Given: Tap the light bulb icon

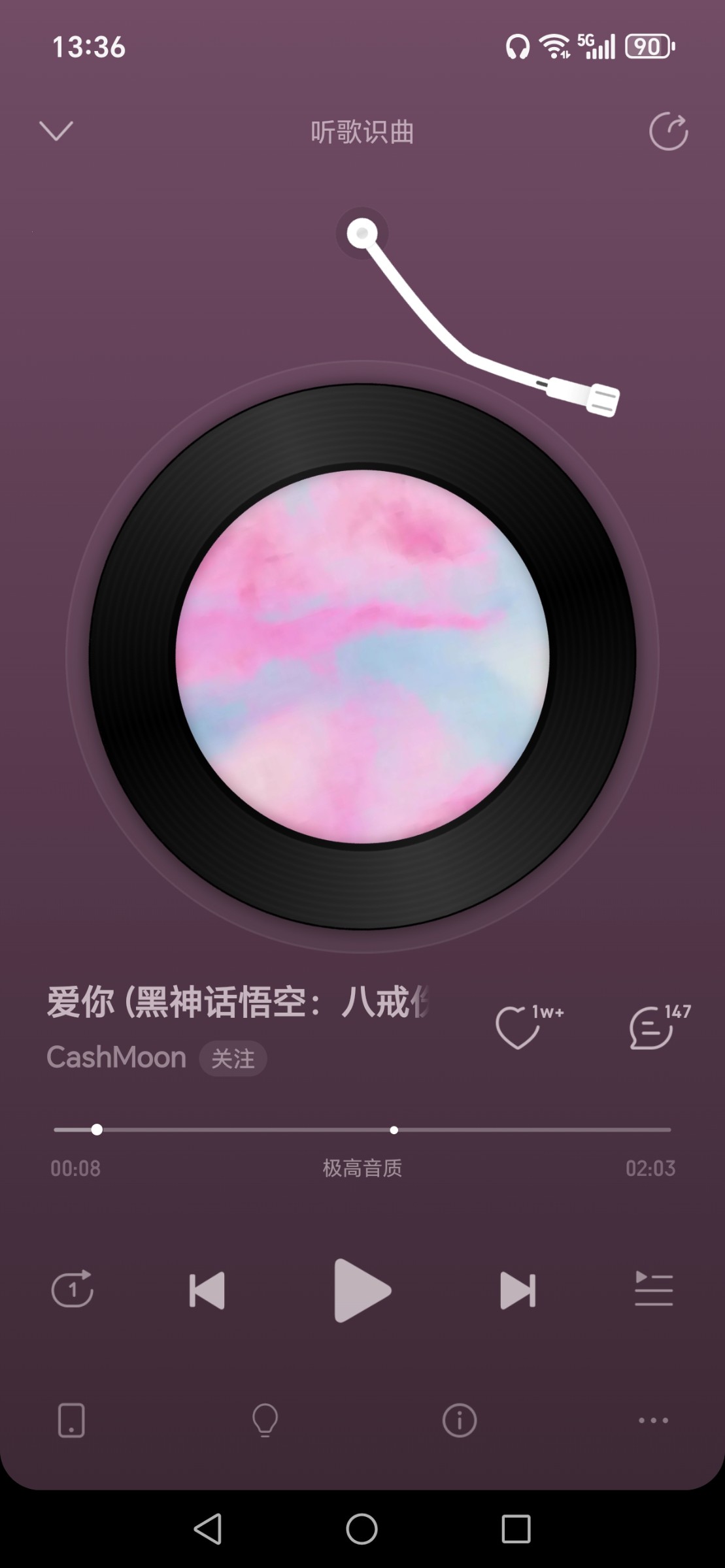Looking at the screenshot, I should tap(265, 1420).
